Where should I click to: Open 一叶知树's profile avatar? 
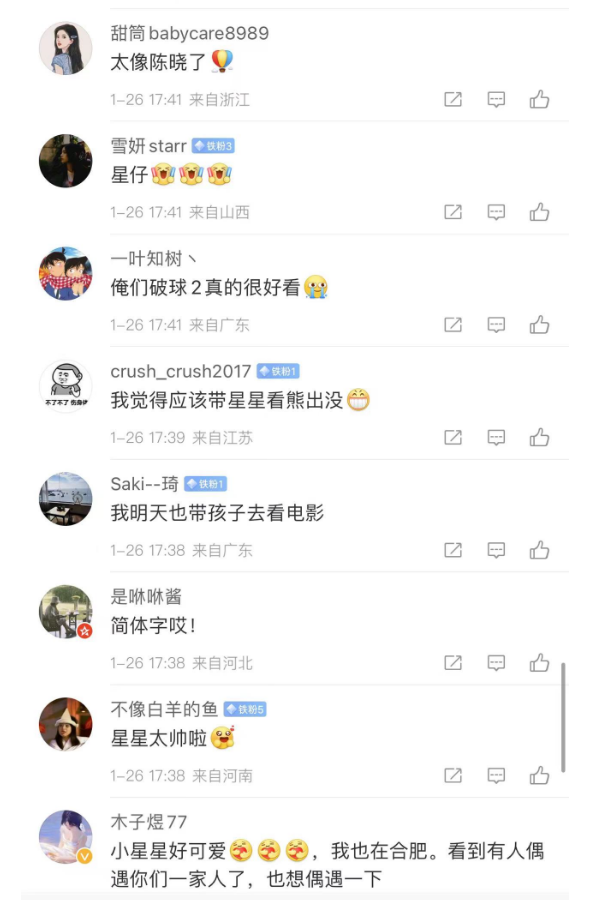66,273
